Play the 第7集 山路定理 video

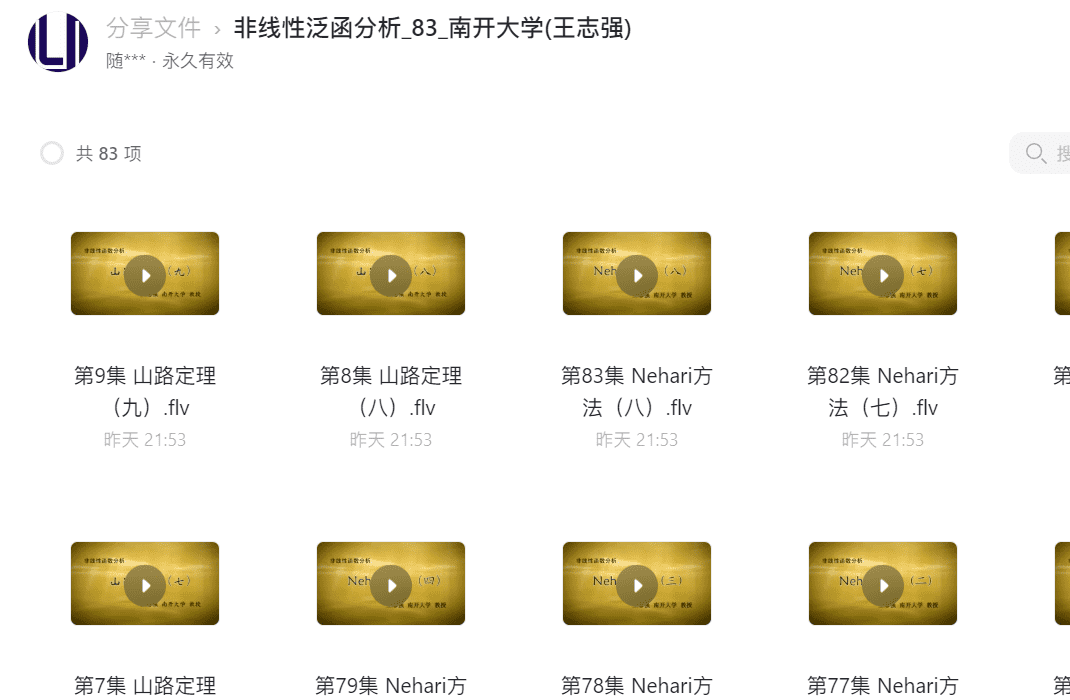(x=145, y=585)
